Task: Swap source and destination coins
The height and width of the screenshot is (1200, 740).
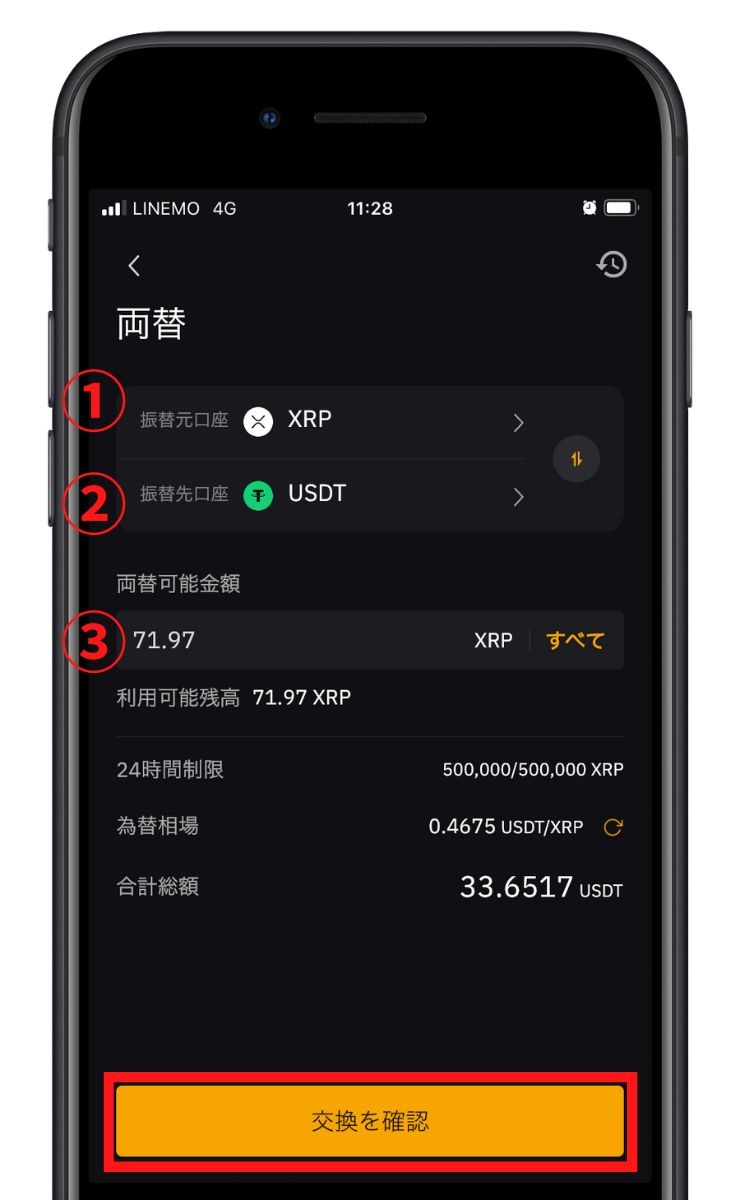Action: [576, 460]
